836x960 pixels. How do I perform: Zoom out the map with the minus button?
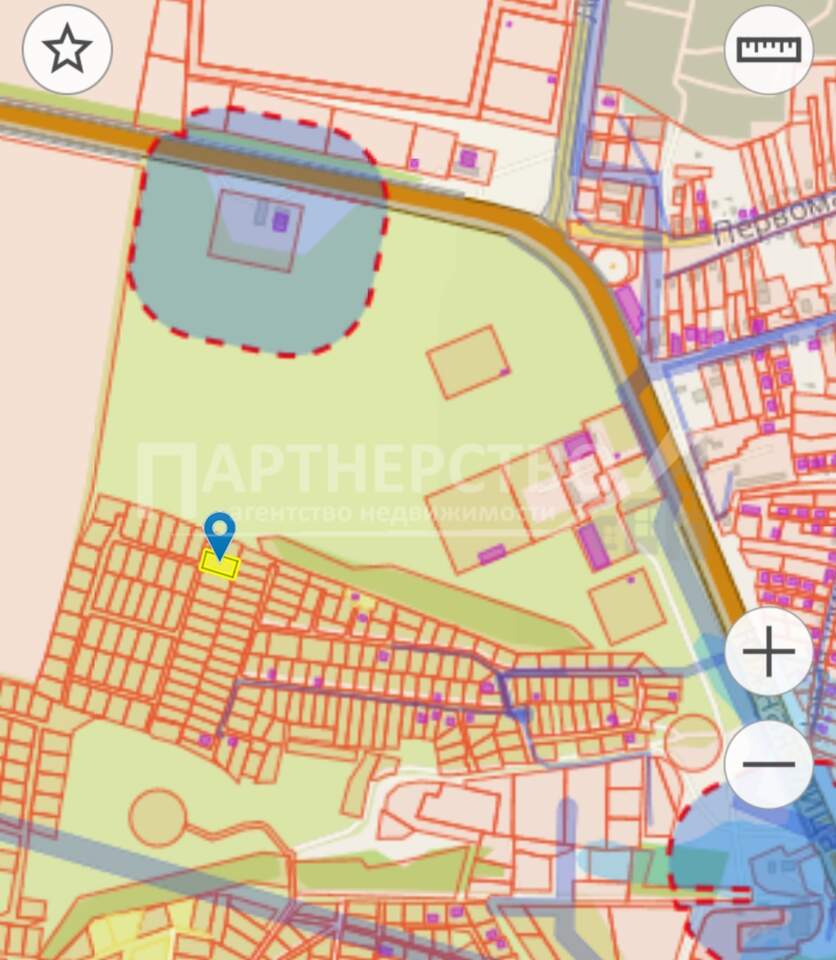pyautogui.click(x=768, y=765)
